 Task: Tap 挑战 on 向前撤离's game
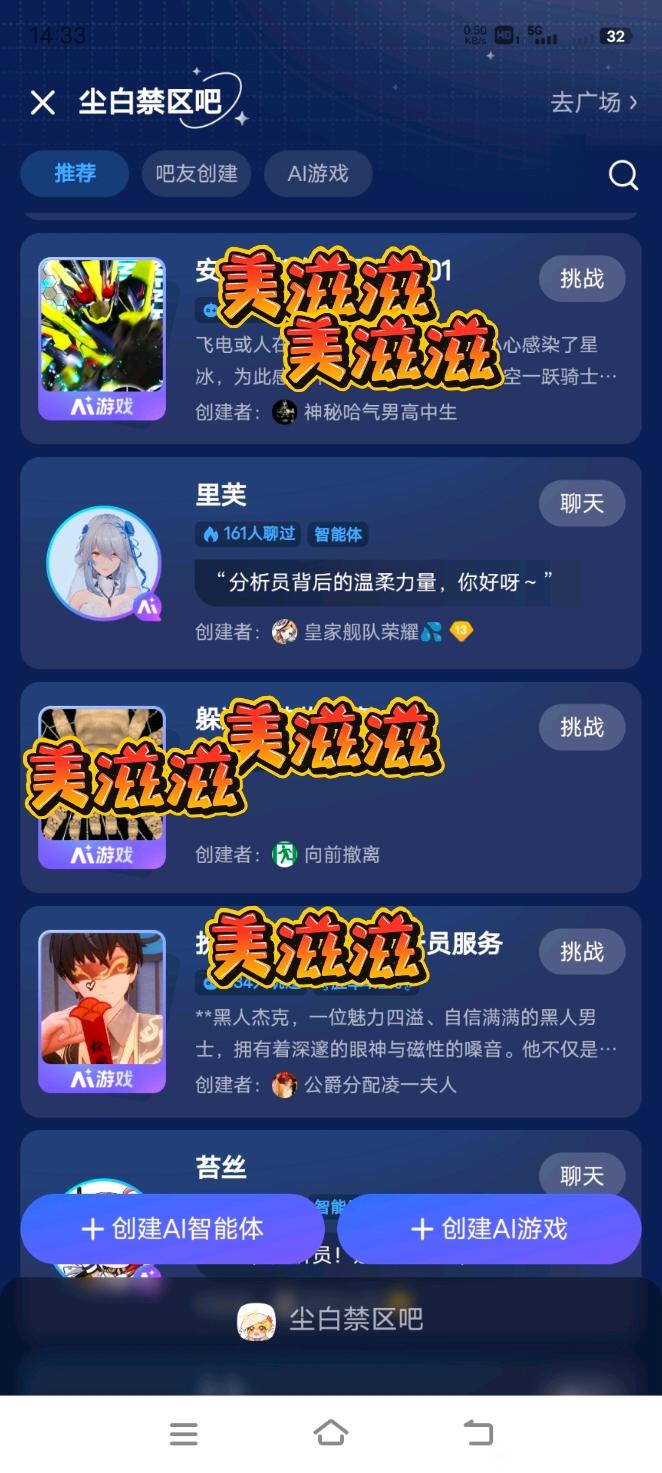tap(582, 727)
